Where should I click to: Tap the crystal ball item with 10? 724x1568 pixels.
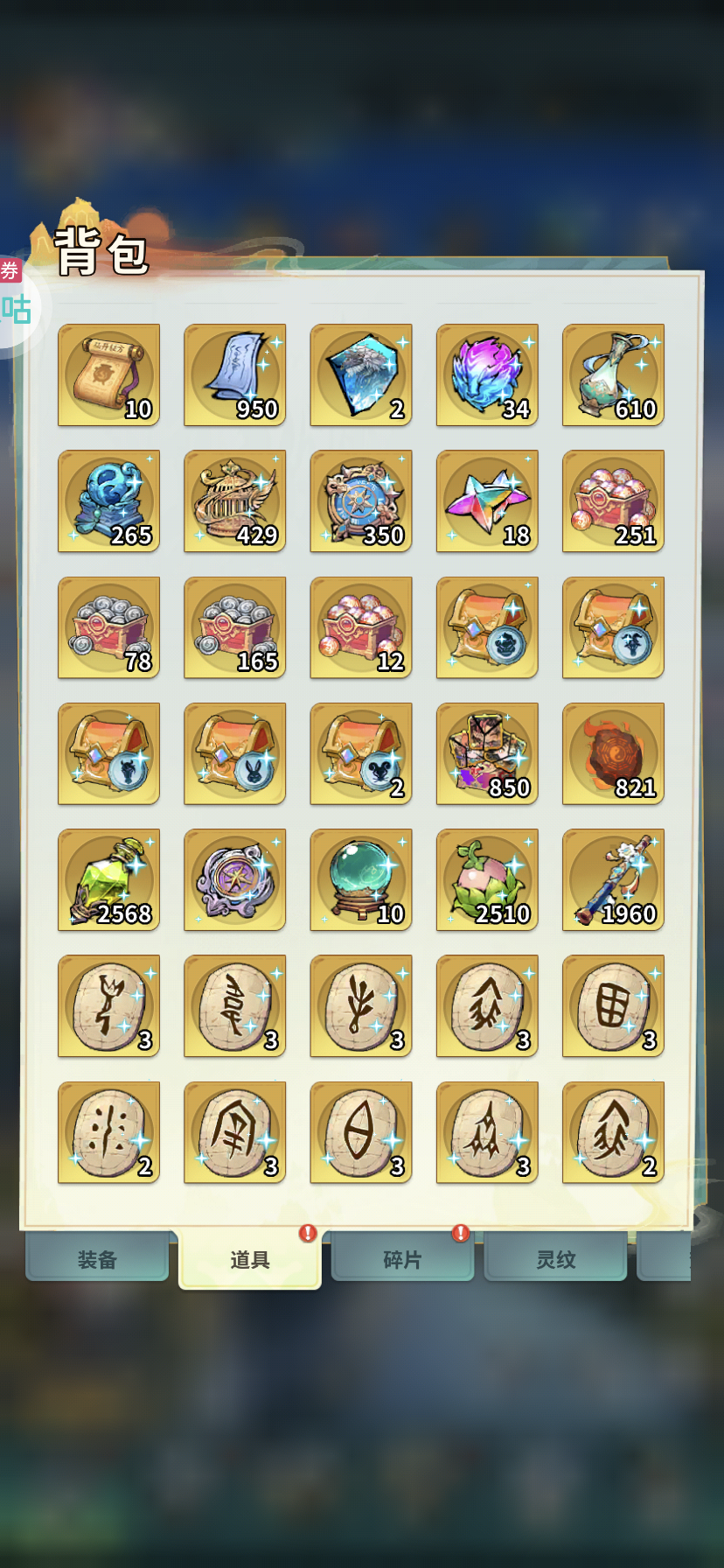click(360, 879)
